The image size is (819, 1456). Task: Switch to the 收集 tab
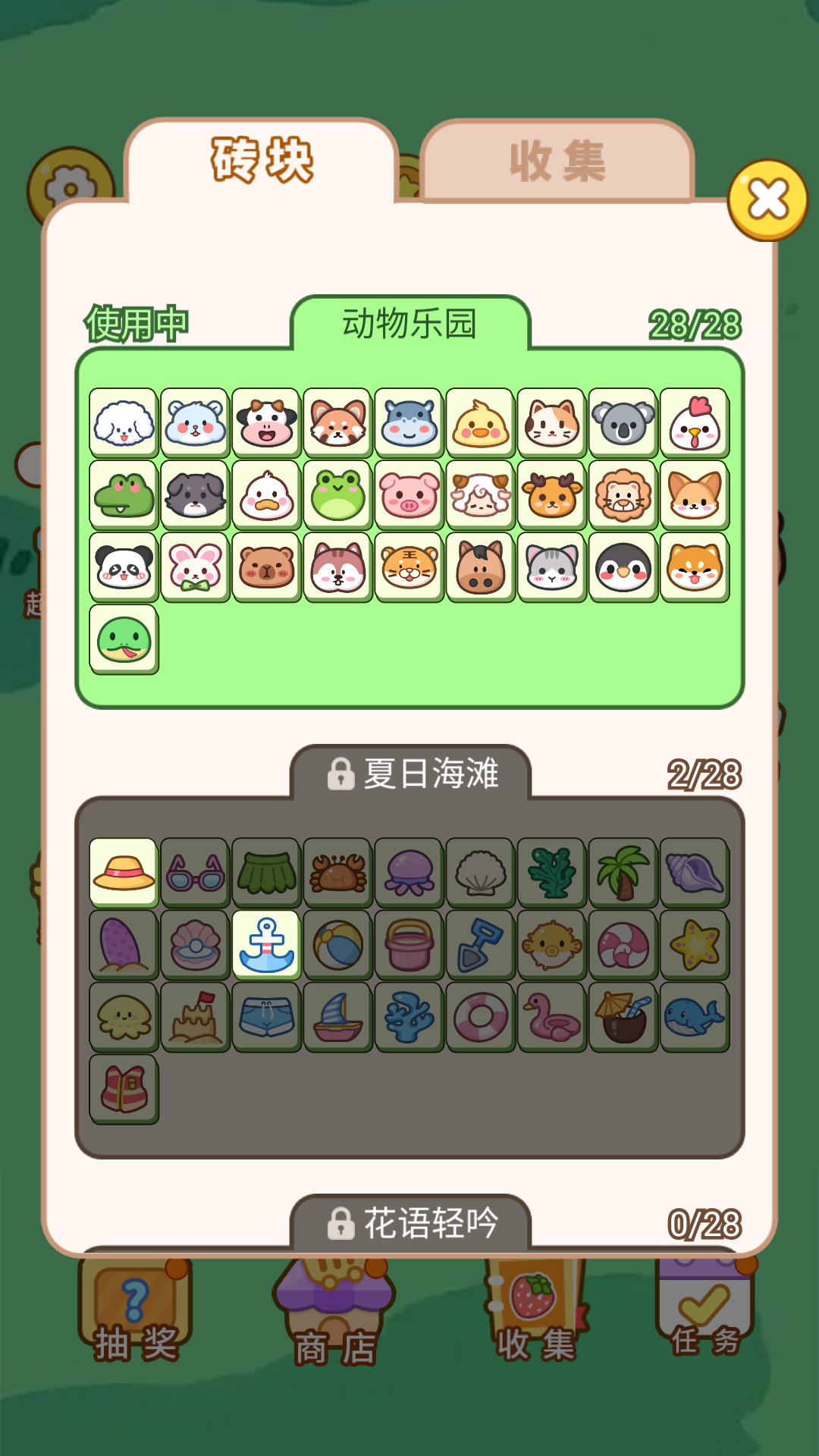click(557, 161)
